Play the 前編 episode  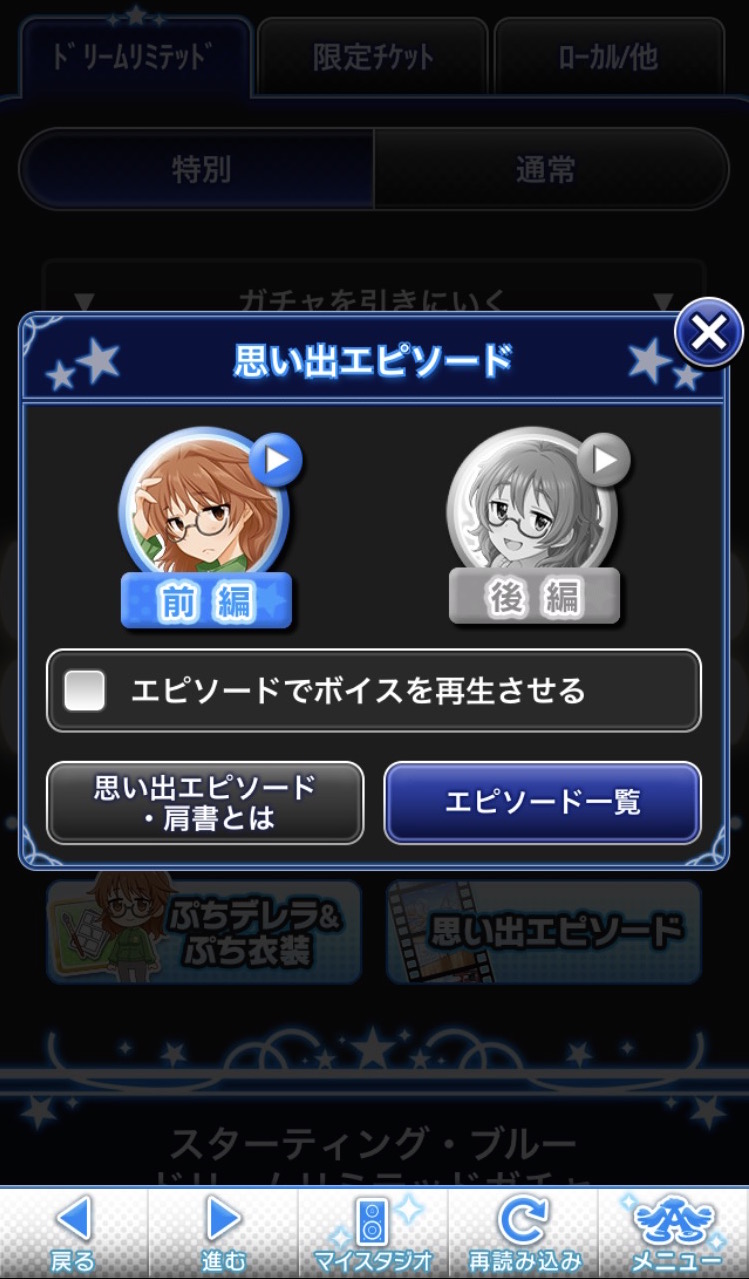pos(206,528)
